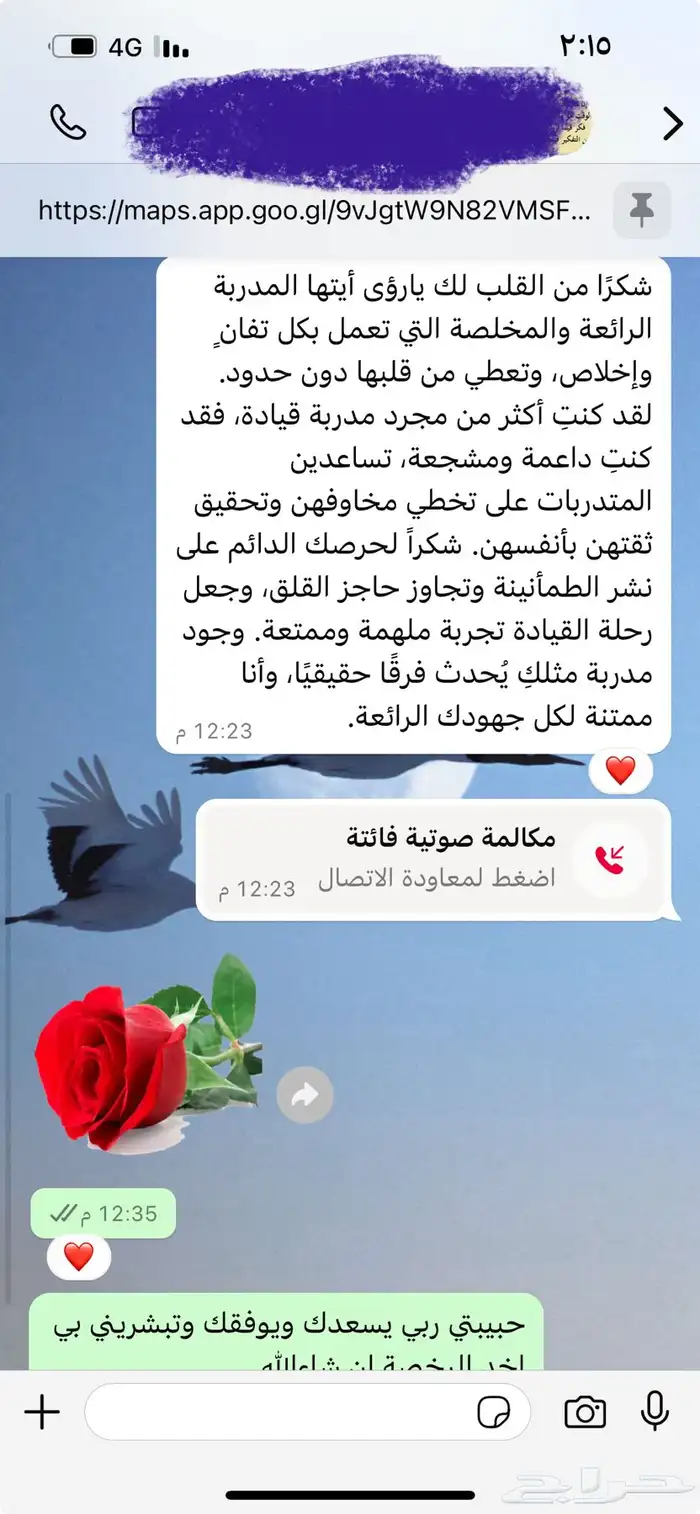View heart reaction under the rose sticker
Screen dimensions: 700x1514
78,1256
